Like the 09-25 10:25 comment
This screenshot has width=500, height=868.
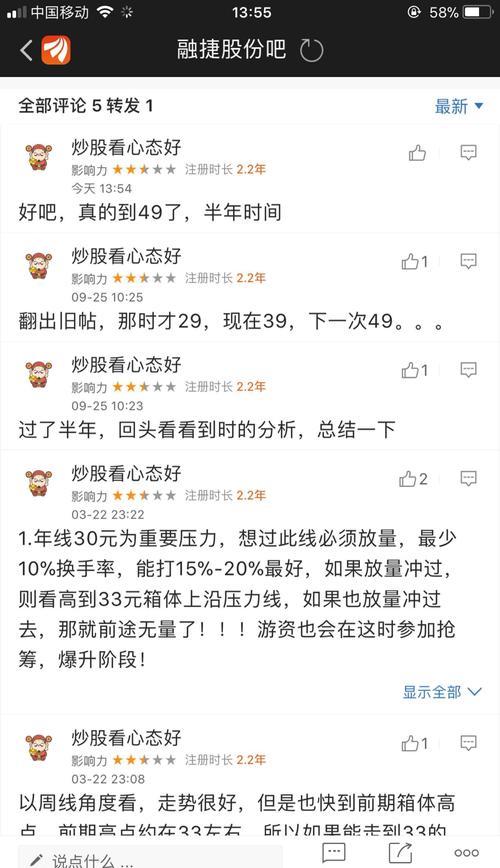click(415, 261)
